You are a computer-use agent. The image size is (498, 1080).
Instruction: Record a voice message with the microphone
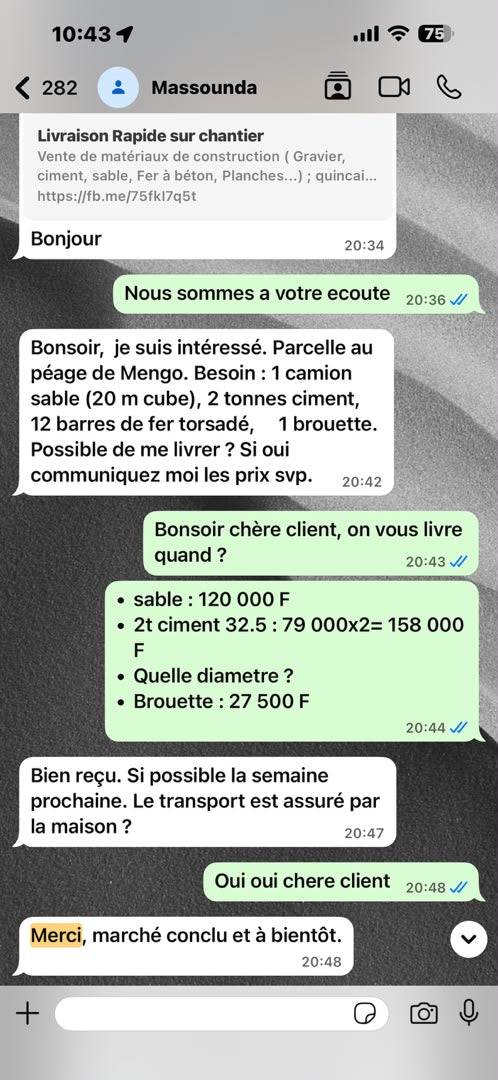469,1012
